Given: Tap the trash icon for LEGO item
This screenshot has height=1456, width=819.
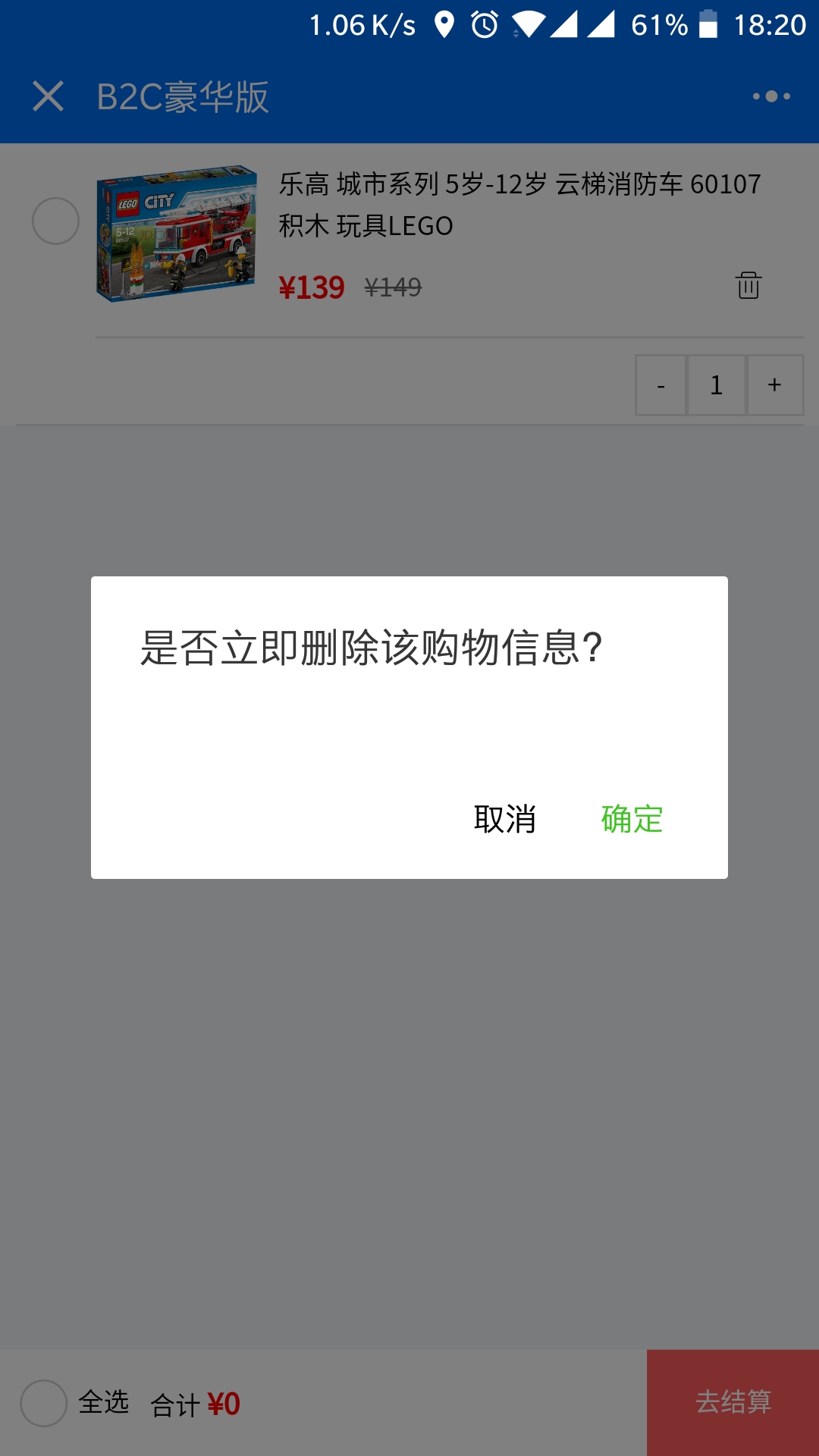Looking at the screenshot, I should coord(748,285).
